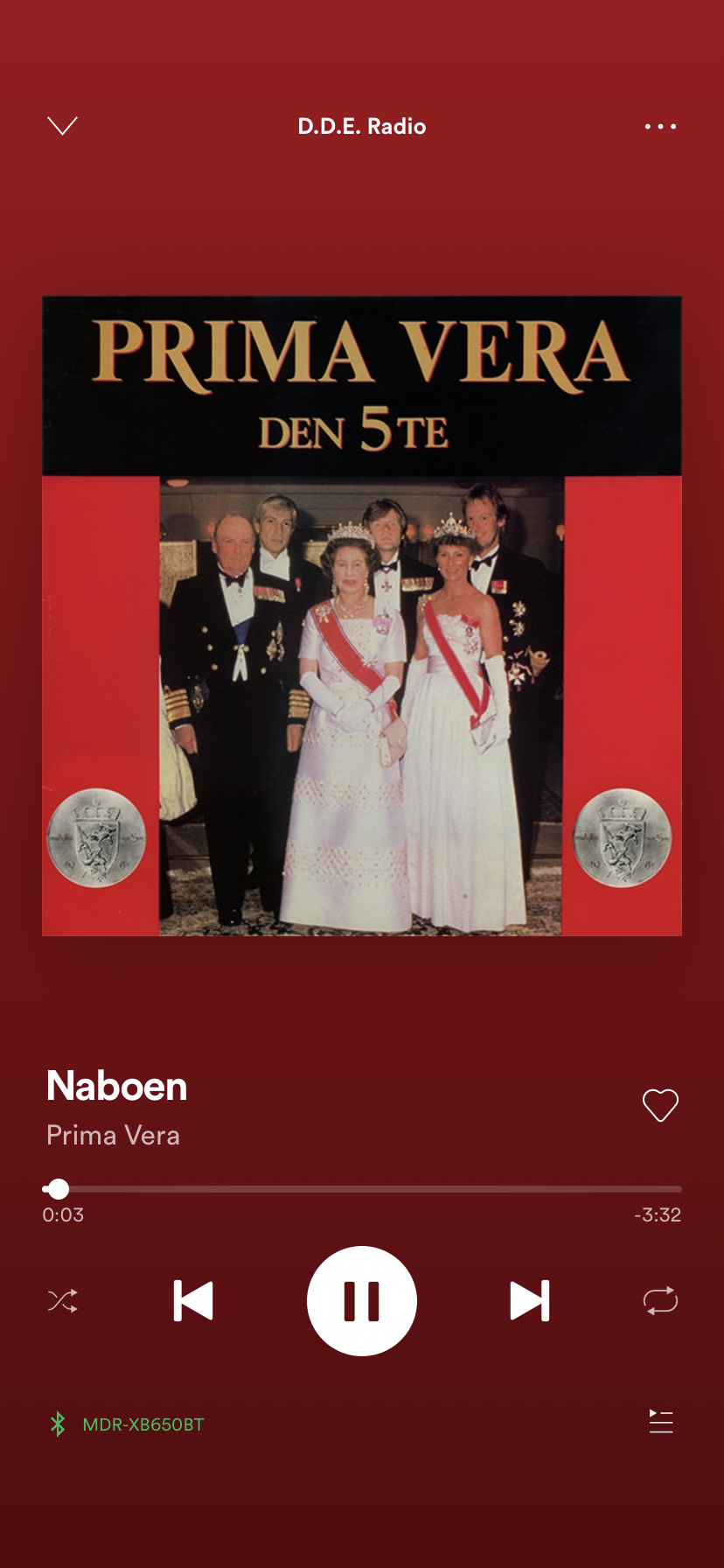724x1568 pixels.
Task: Turn on repeat
Action: pyautogui.click(x=660, y=1301)
